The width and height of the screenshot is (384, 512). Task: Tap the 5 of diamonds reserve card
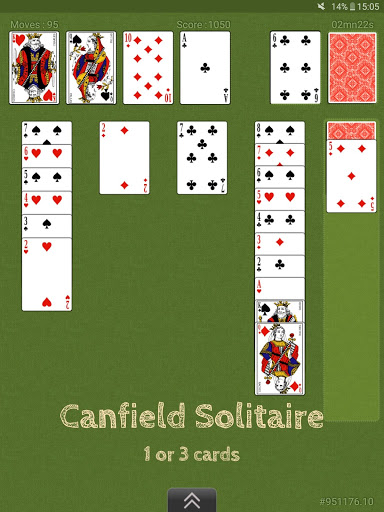[x=351, y=176]
